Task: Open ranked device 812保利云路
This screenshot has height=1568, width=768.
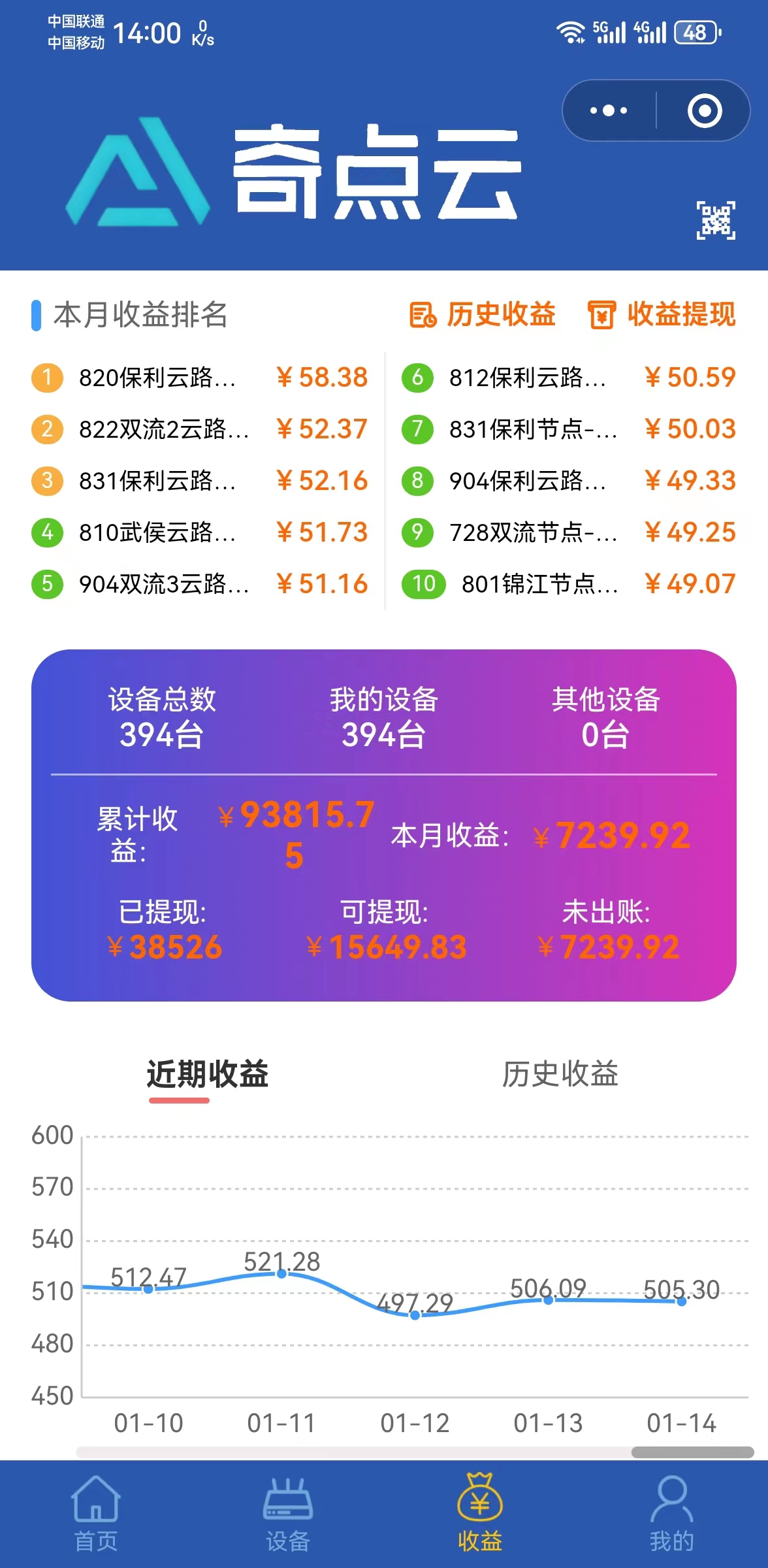Action: click(527, 378)
